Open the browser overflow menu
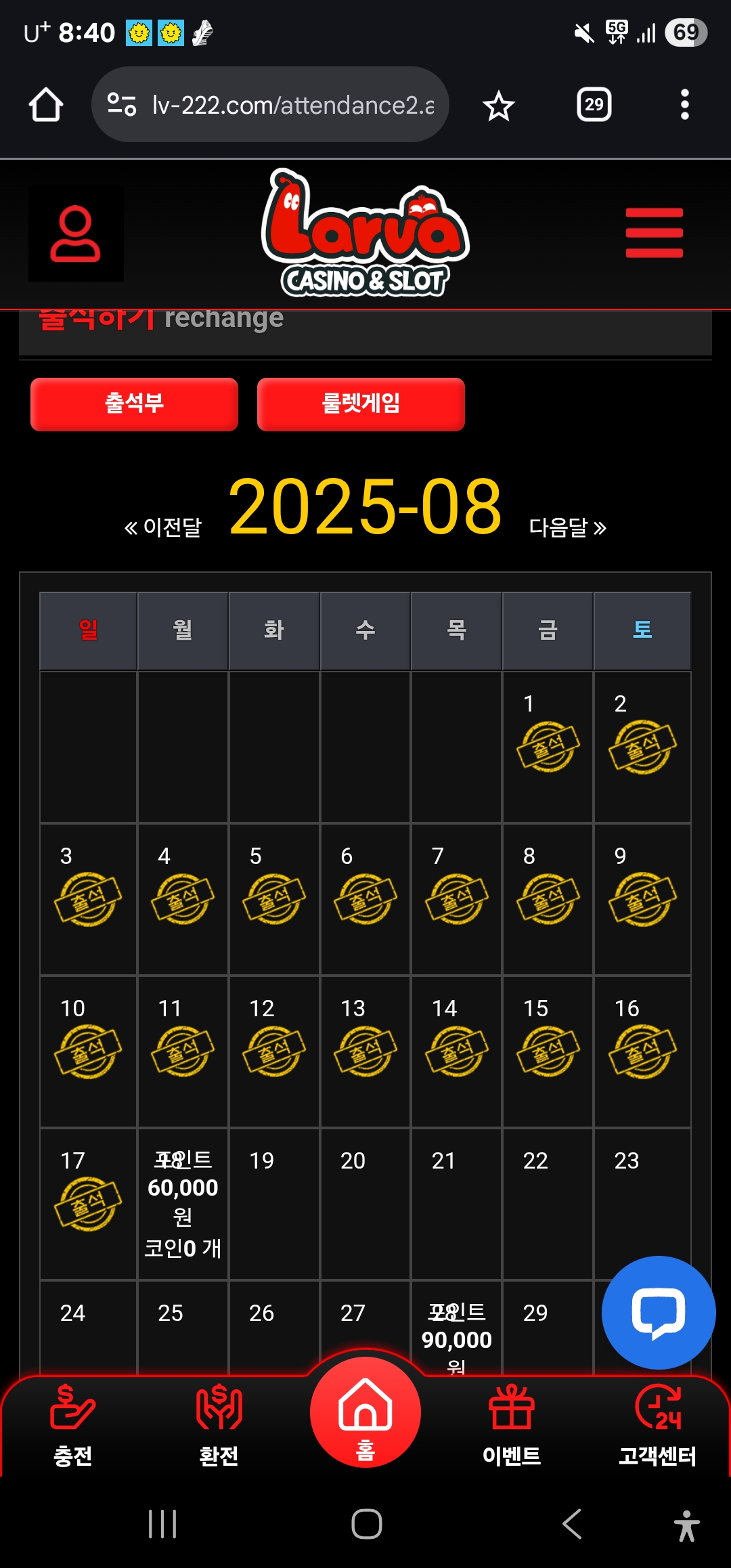 (x=684, y=105)
